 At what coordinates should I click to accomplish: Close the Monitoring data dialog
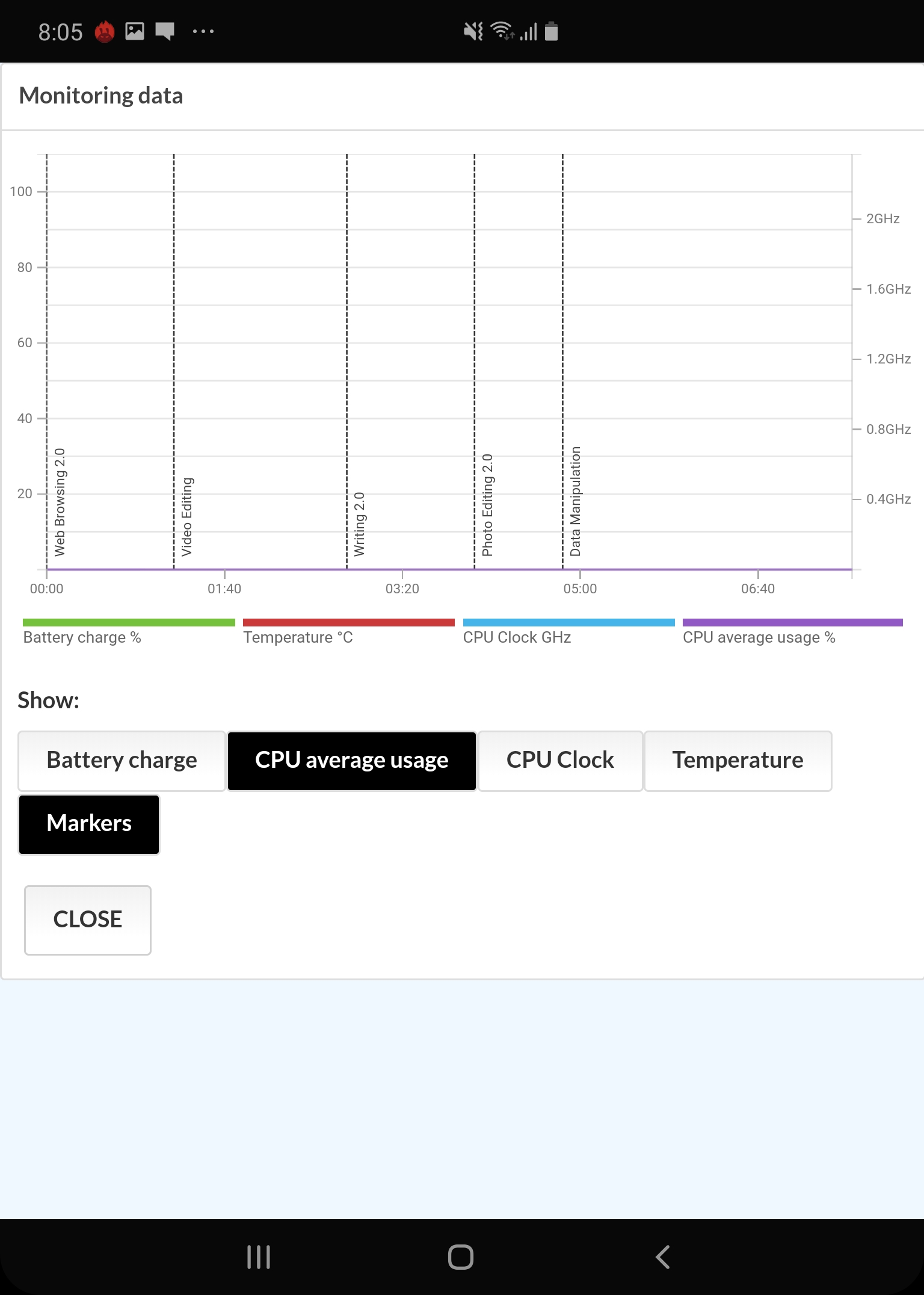[88, 919]
